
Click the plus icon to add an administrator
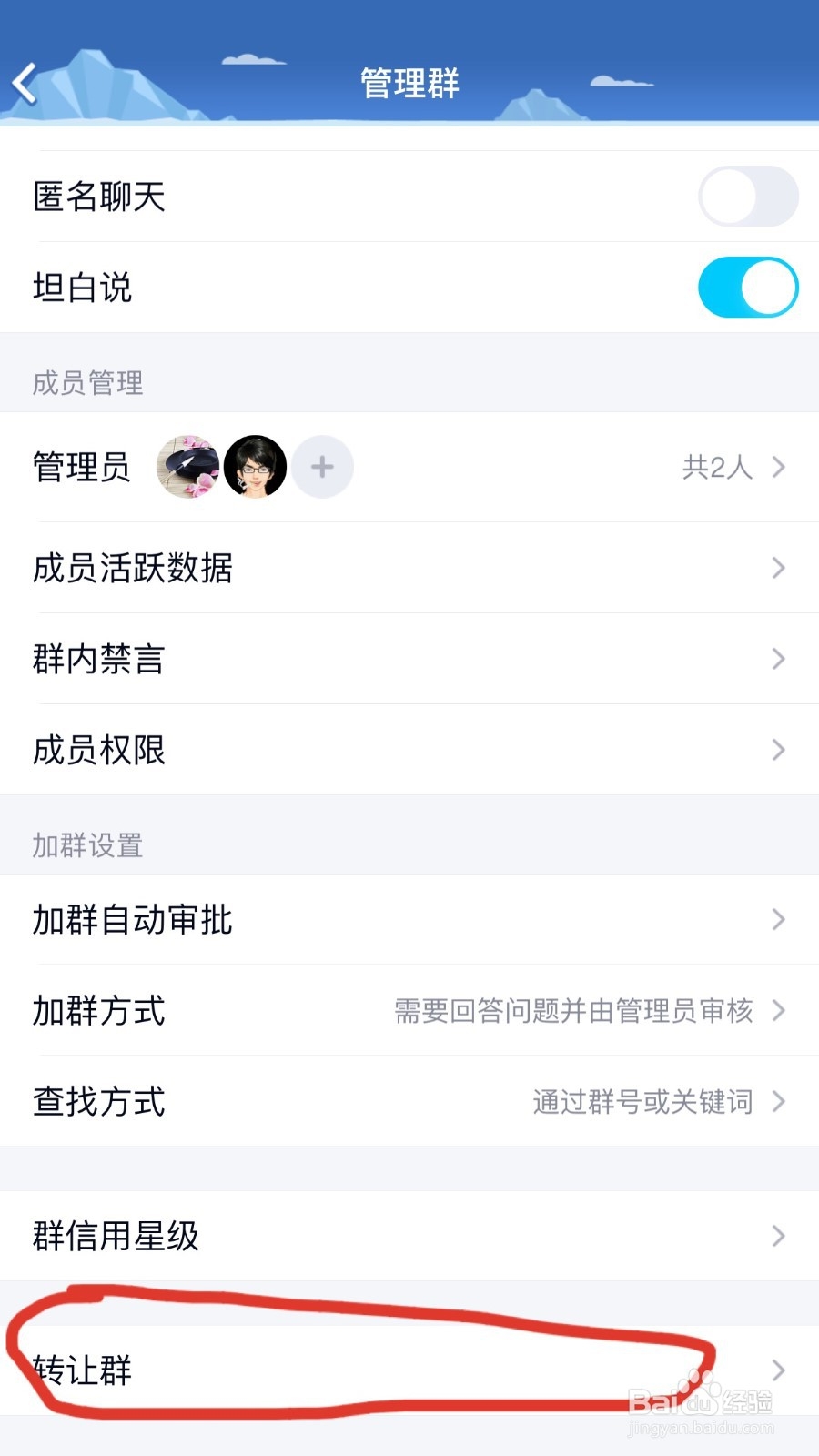click(x=322, y=466)
